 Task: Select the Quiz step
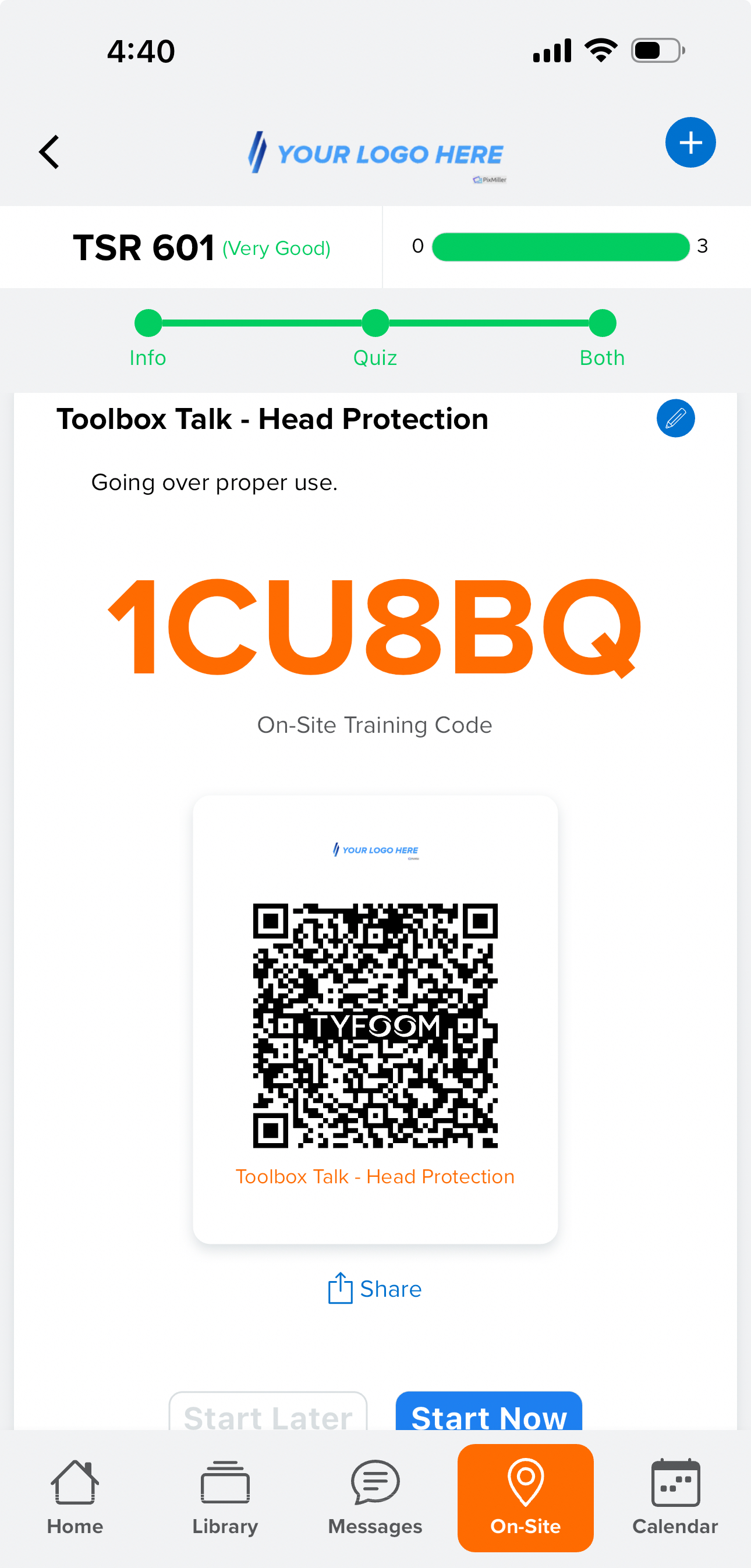[x=375, y=324]
